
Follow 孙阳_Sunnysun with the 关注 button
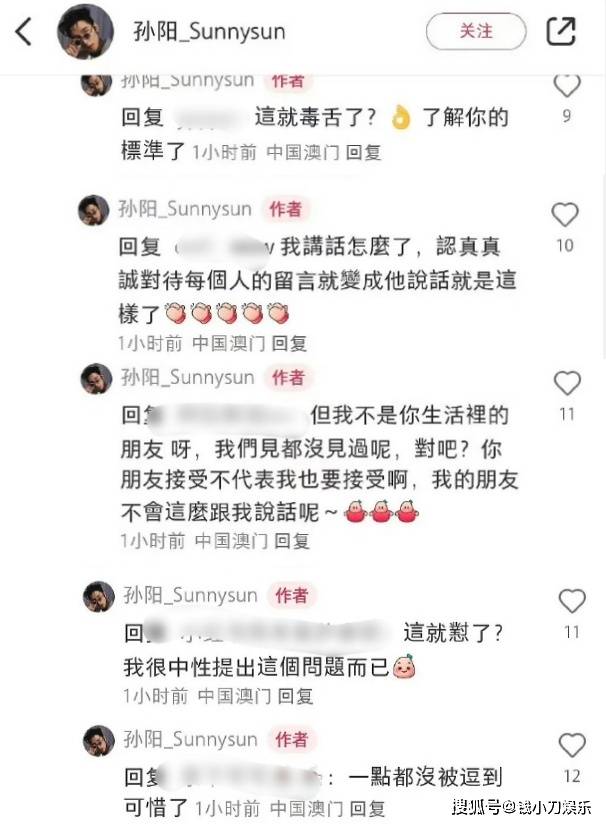coord(475,32)
